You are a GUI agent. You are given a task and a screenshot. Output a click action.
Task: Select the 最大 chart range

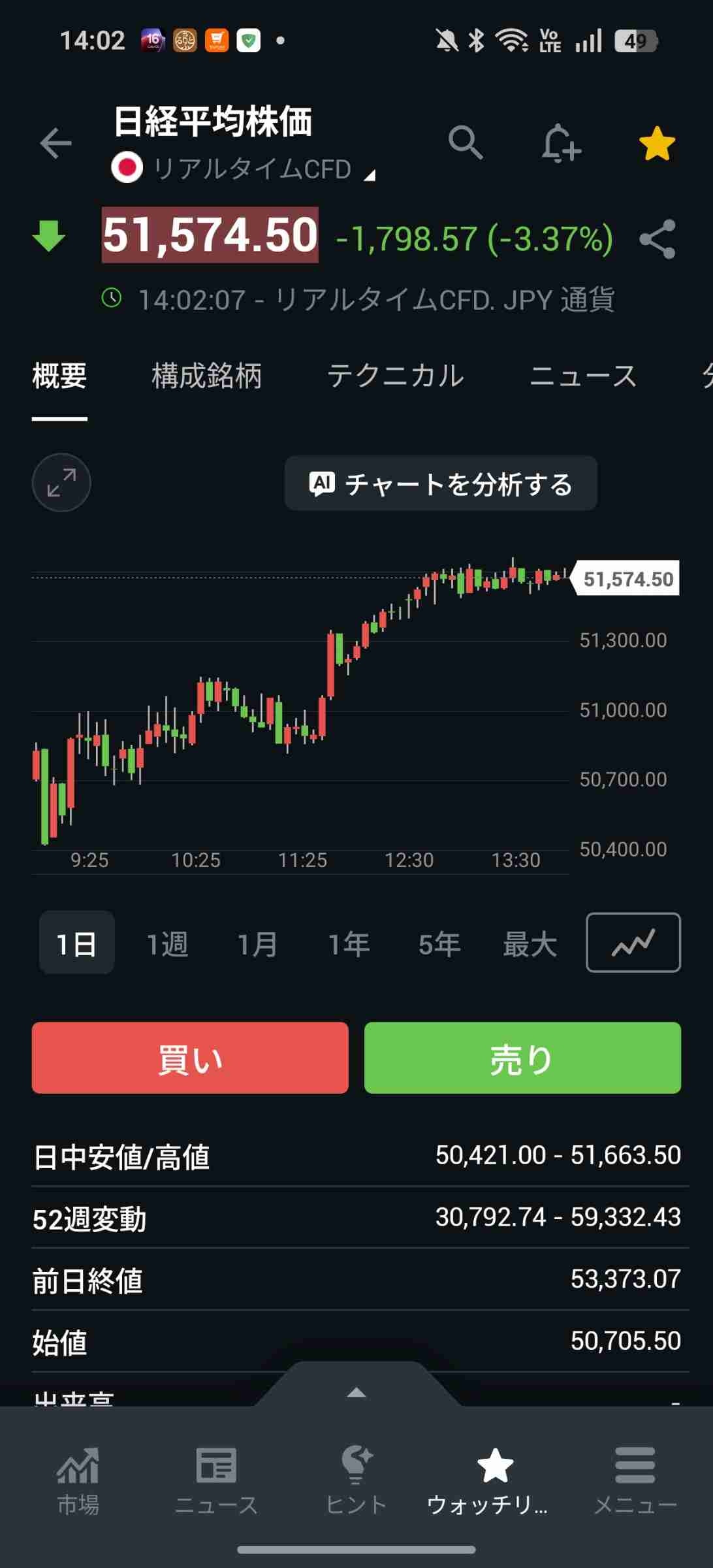530,944
